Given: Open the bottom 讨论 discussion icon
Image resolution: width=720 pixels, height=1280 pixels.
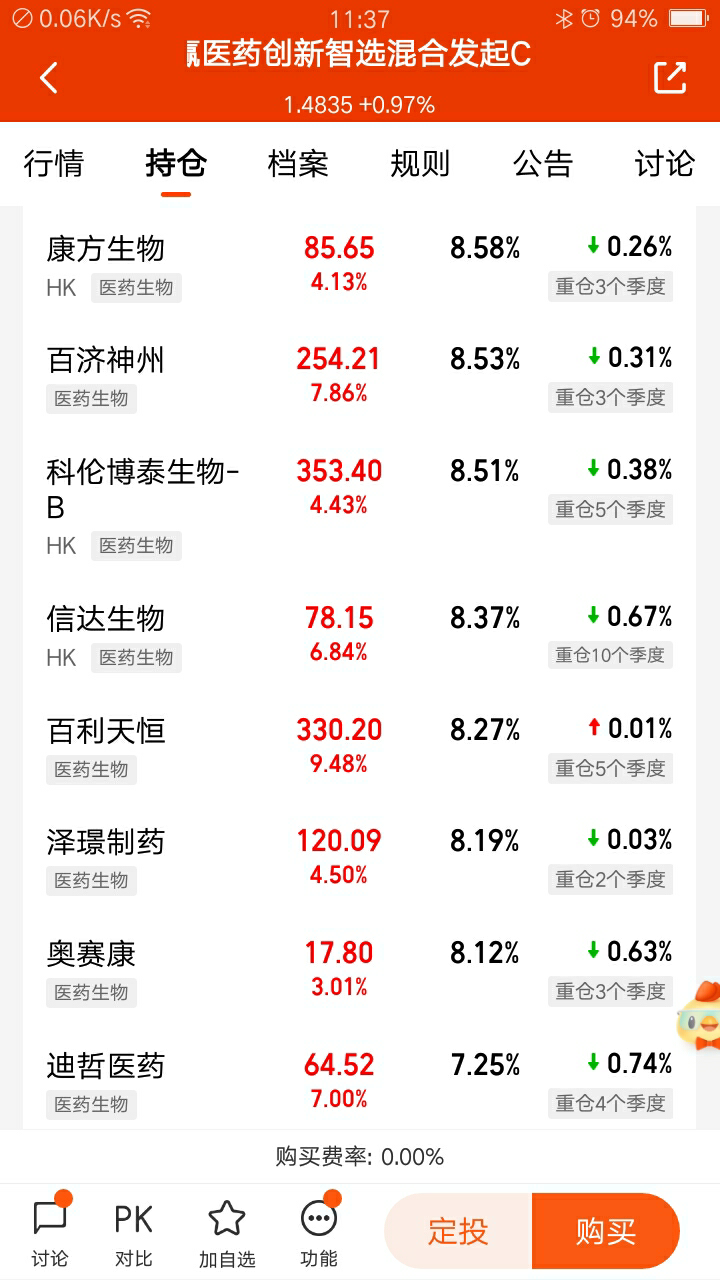Looking at the screenshot, I should (50, 1231).
